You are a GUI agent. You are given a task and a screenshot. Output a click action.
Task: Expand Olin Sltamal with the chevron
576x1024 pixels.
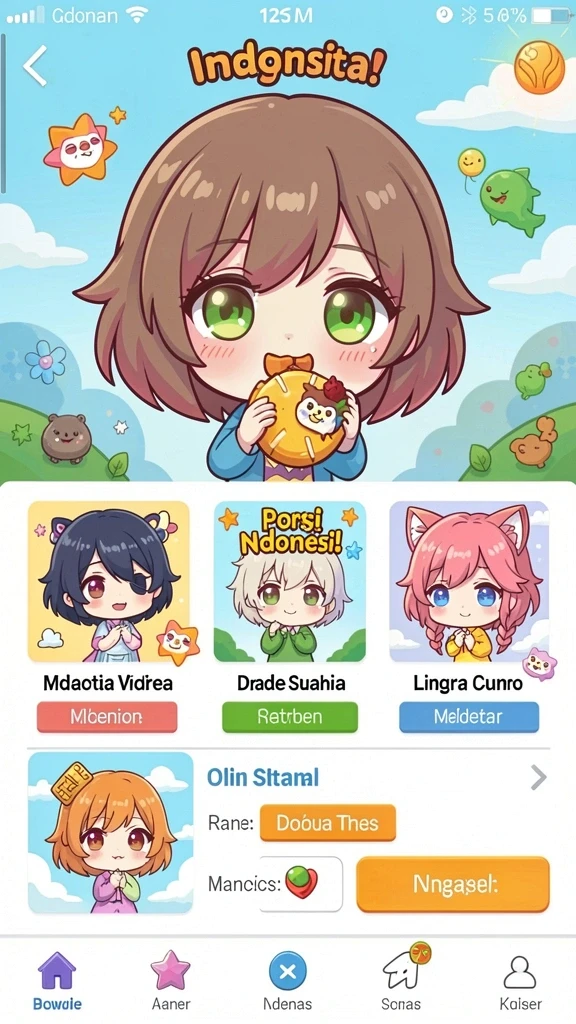(538, 778)
